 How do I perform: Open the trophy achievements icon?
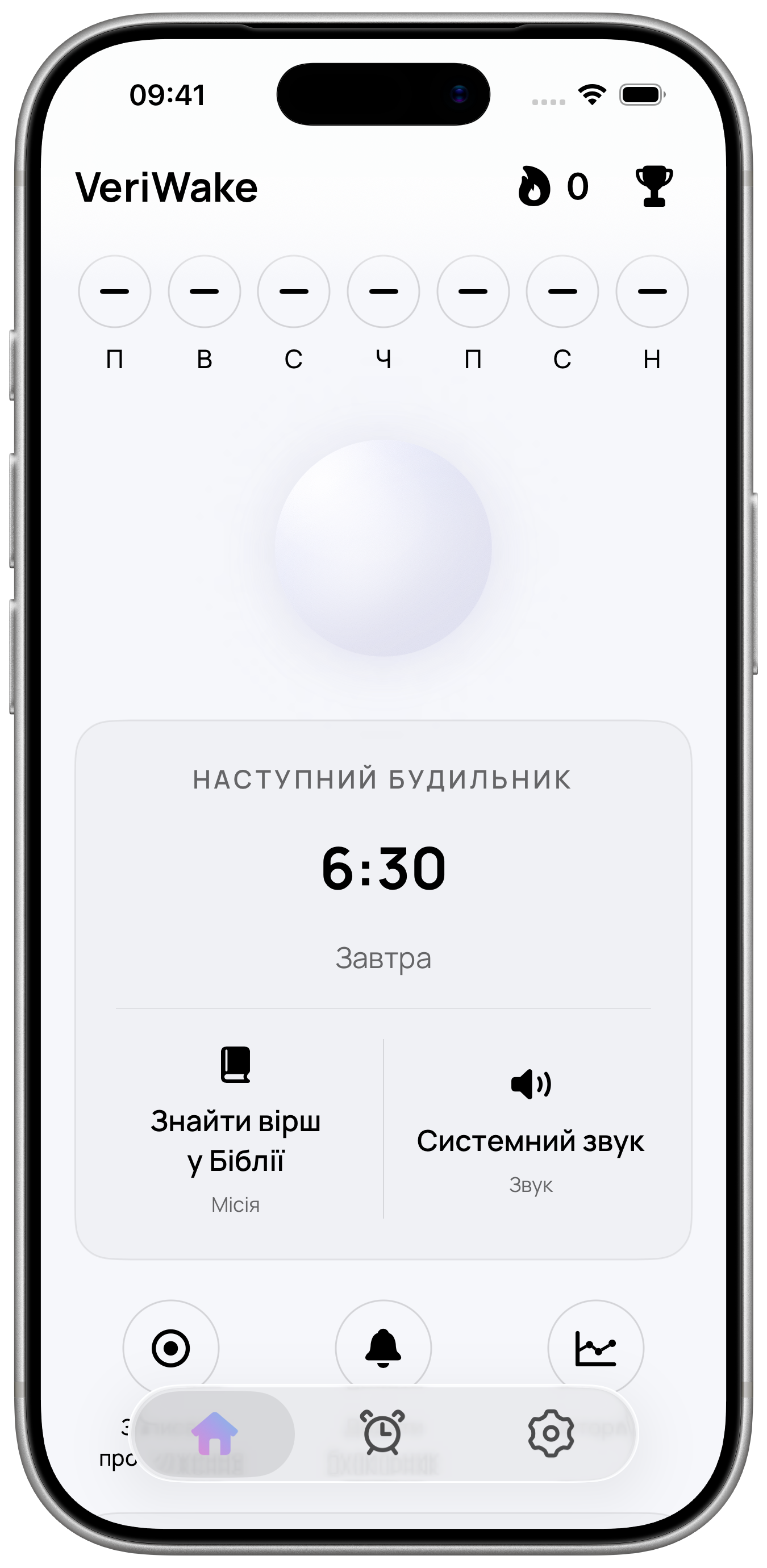pos(654,186)
